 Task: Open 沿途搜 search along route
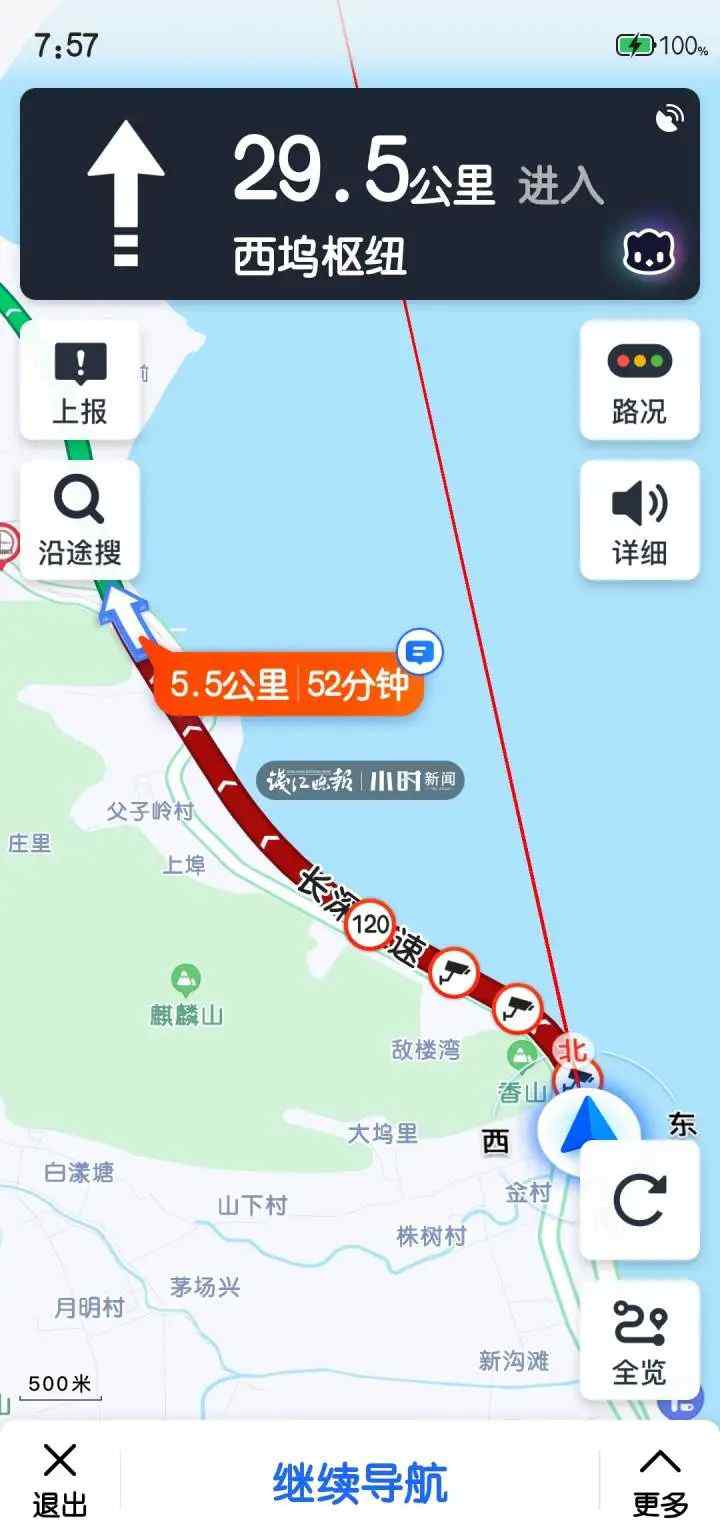80,521
